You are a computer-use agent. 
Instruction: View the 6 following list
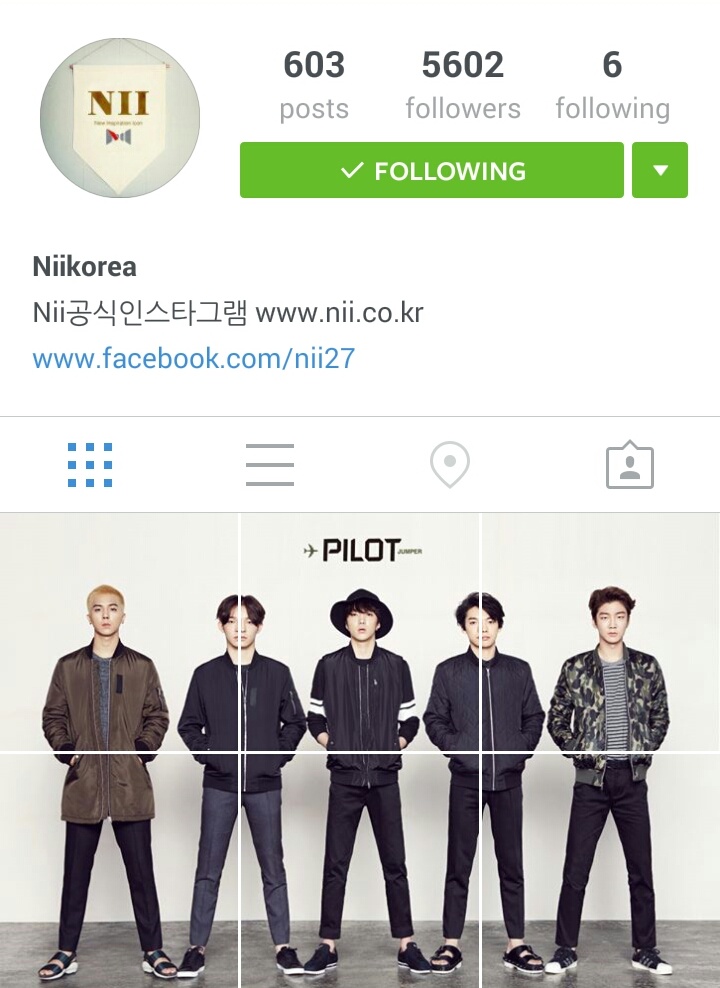[612, 85]
